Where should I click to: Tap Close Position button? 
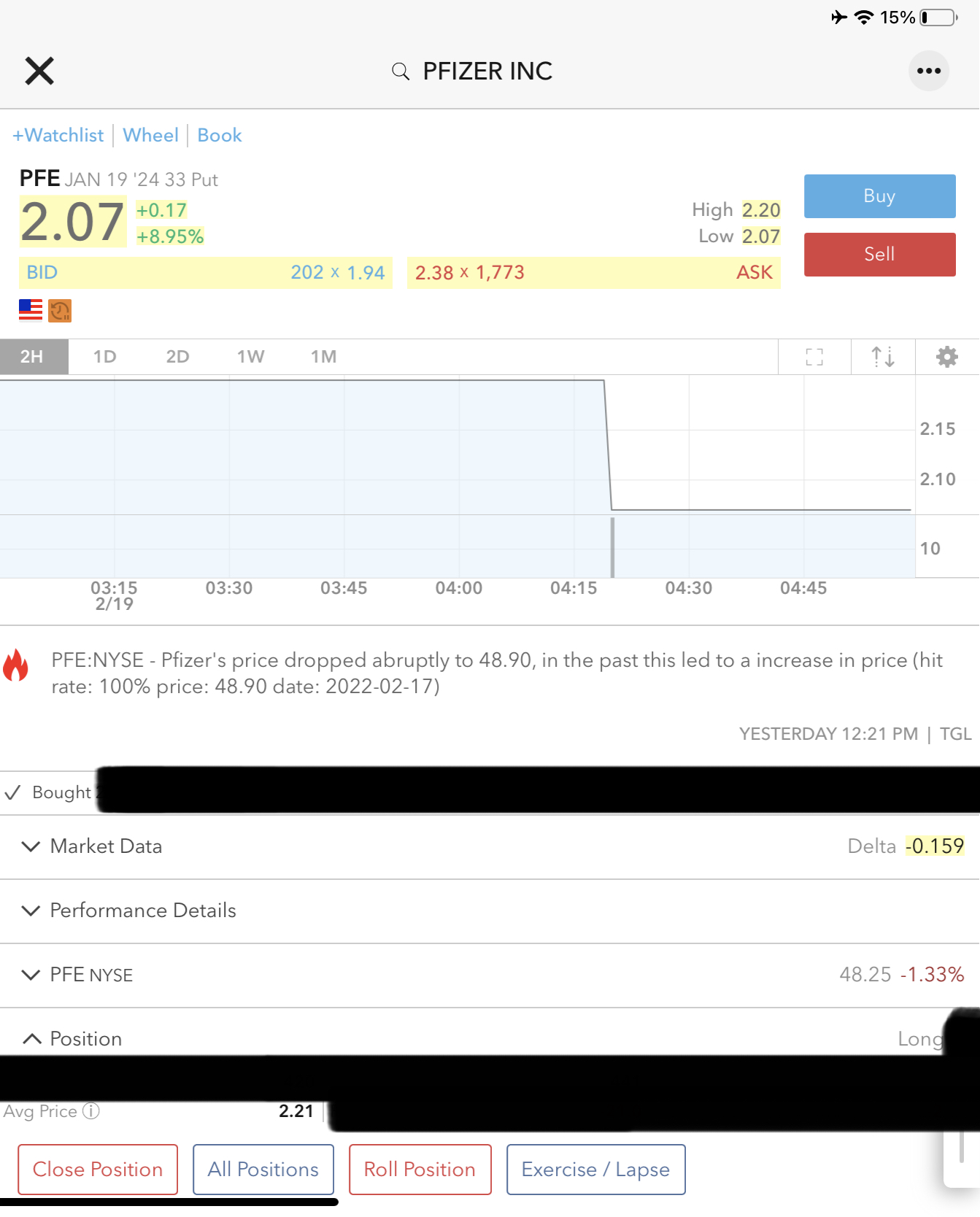tap(98, 1170)
